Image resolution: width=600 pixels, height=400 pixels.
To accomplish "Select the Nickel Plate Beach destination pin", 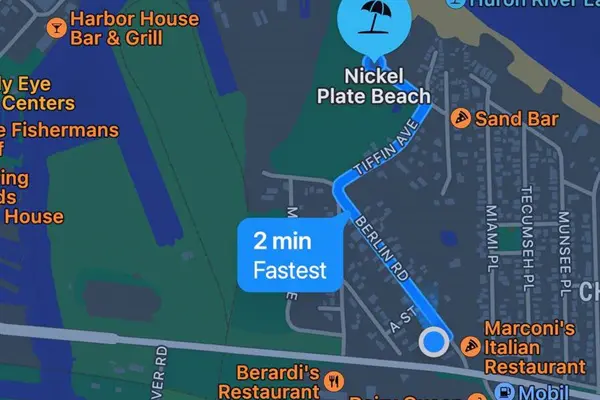I will pyautogui.click(x=374, y=23).
